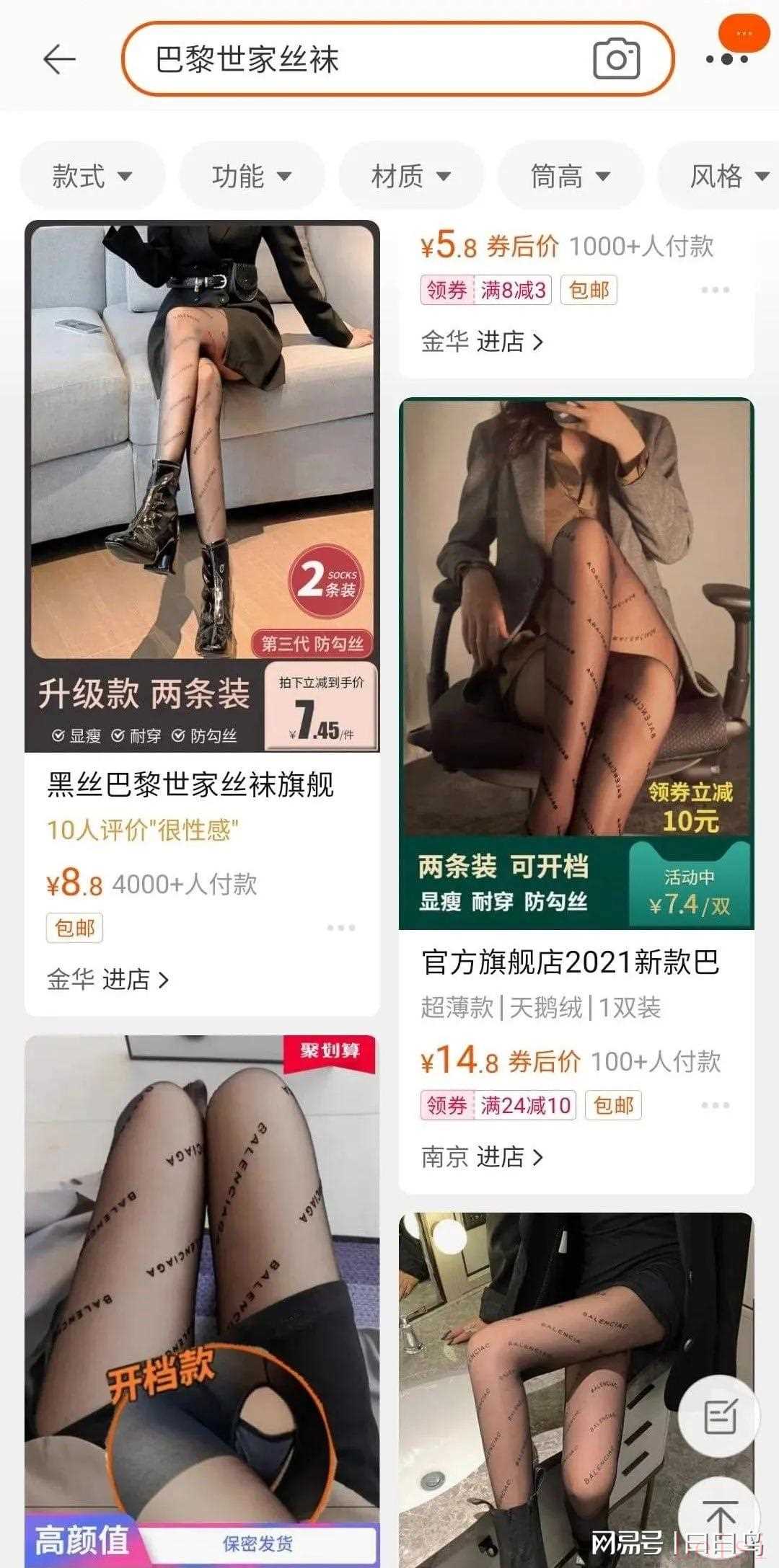Expand the 风格 filter dropdown
This screenshot has width=779, height=1568.
click(x=725, y=176)
